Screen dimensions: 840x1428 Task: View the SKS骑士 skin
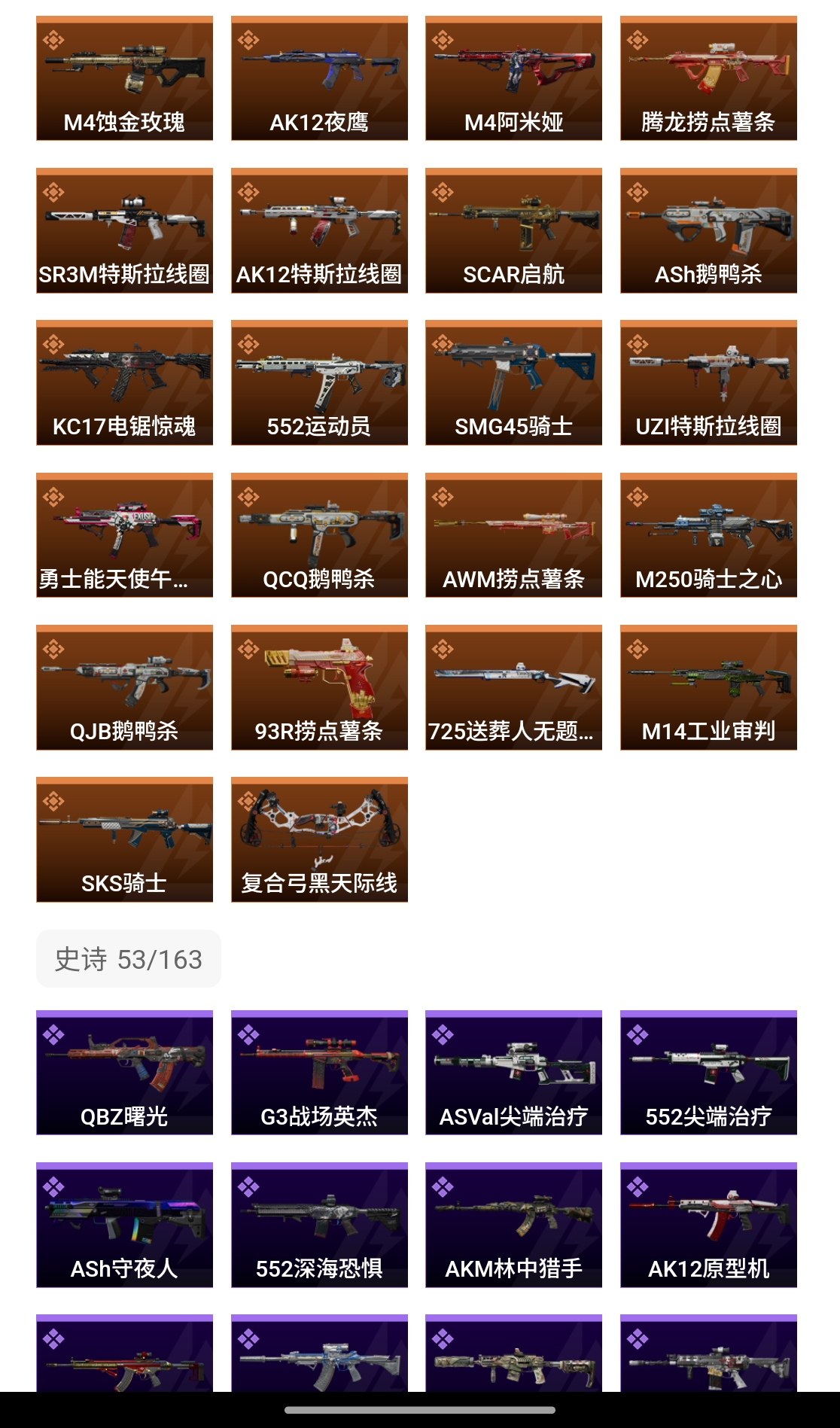click(124, 839)
